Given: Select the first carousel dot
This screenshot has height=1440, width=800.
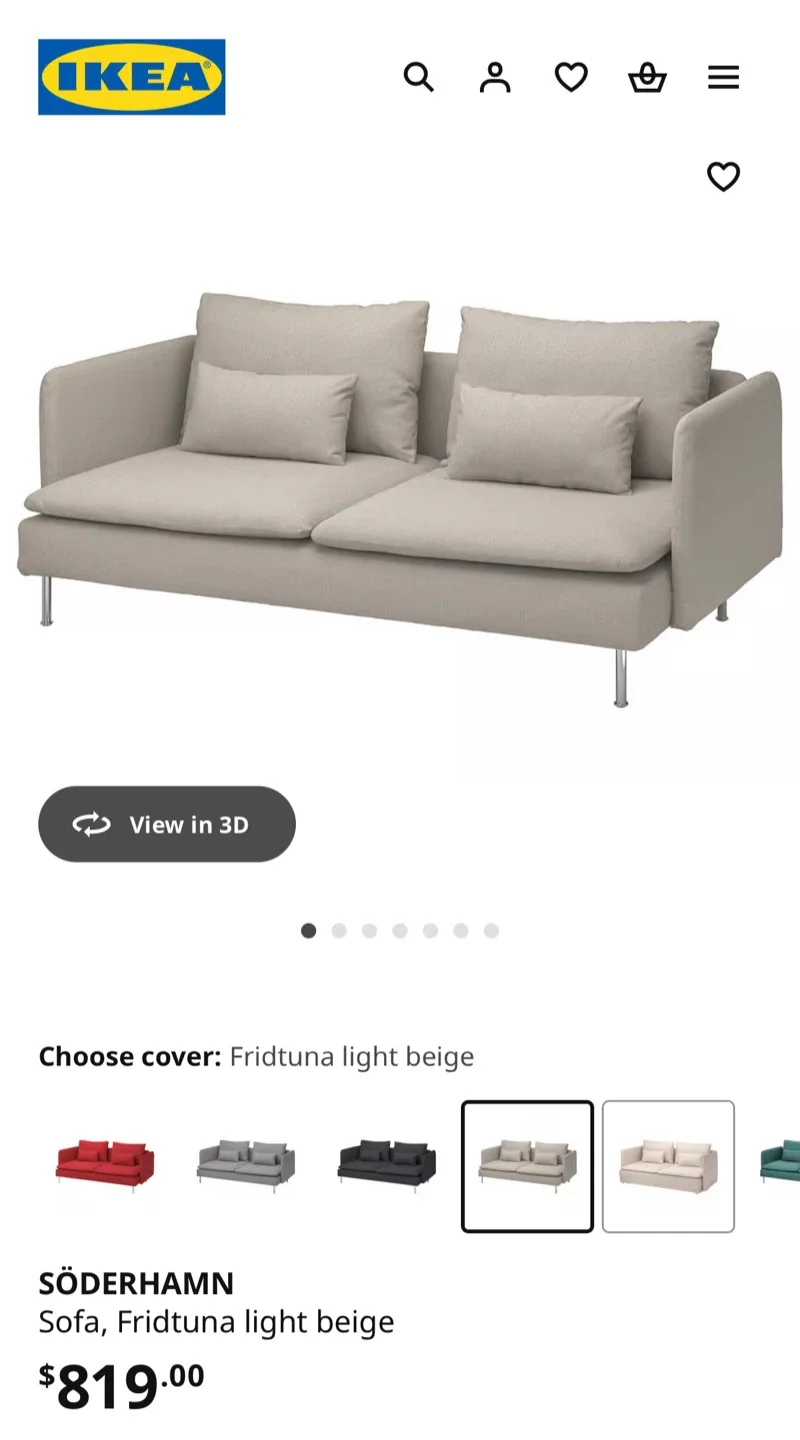Looking at the screenshot, I should coord(309,930).
